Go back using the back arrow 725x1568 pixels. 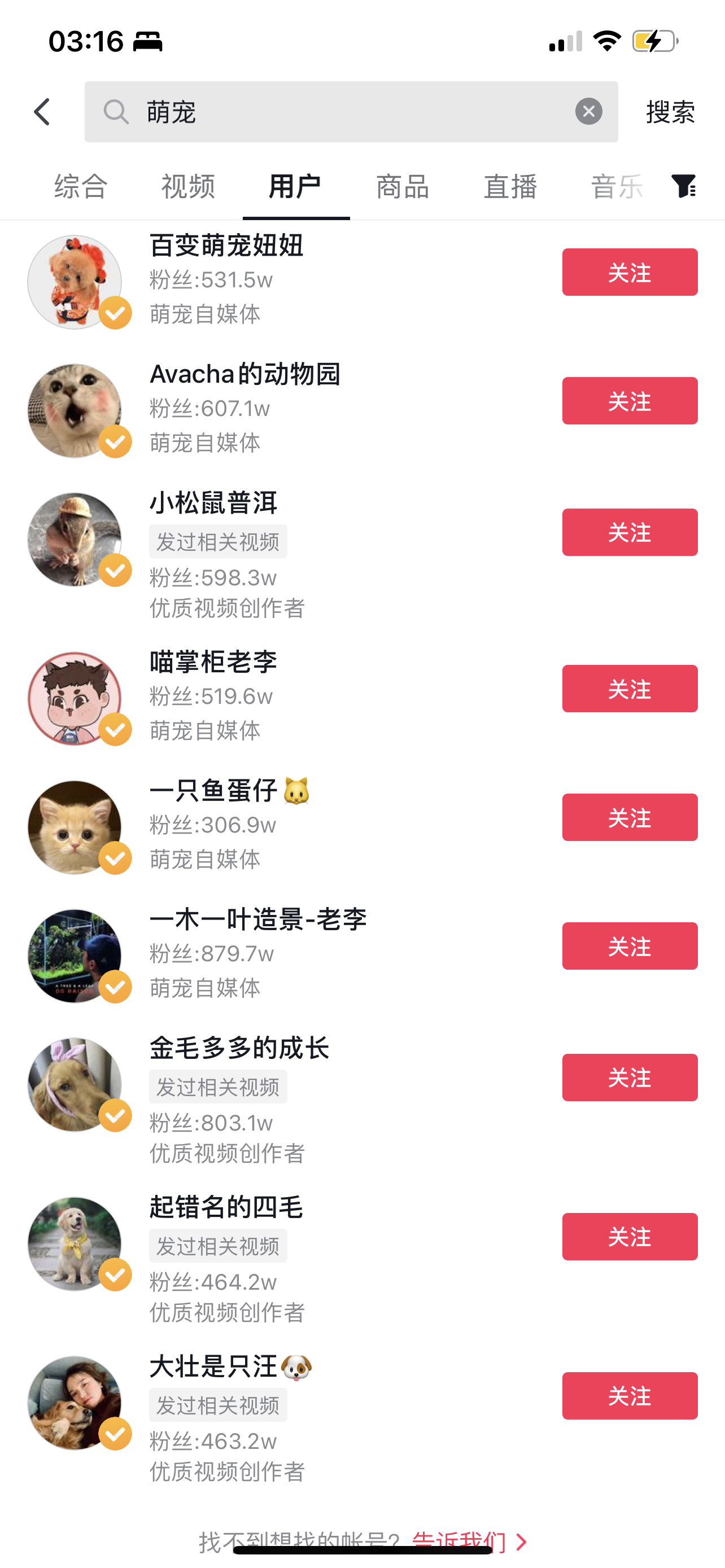pyautogui.click(x=42, y=112)
